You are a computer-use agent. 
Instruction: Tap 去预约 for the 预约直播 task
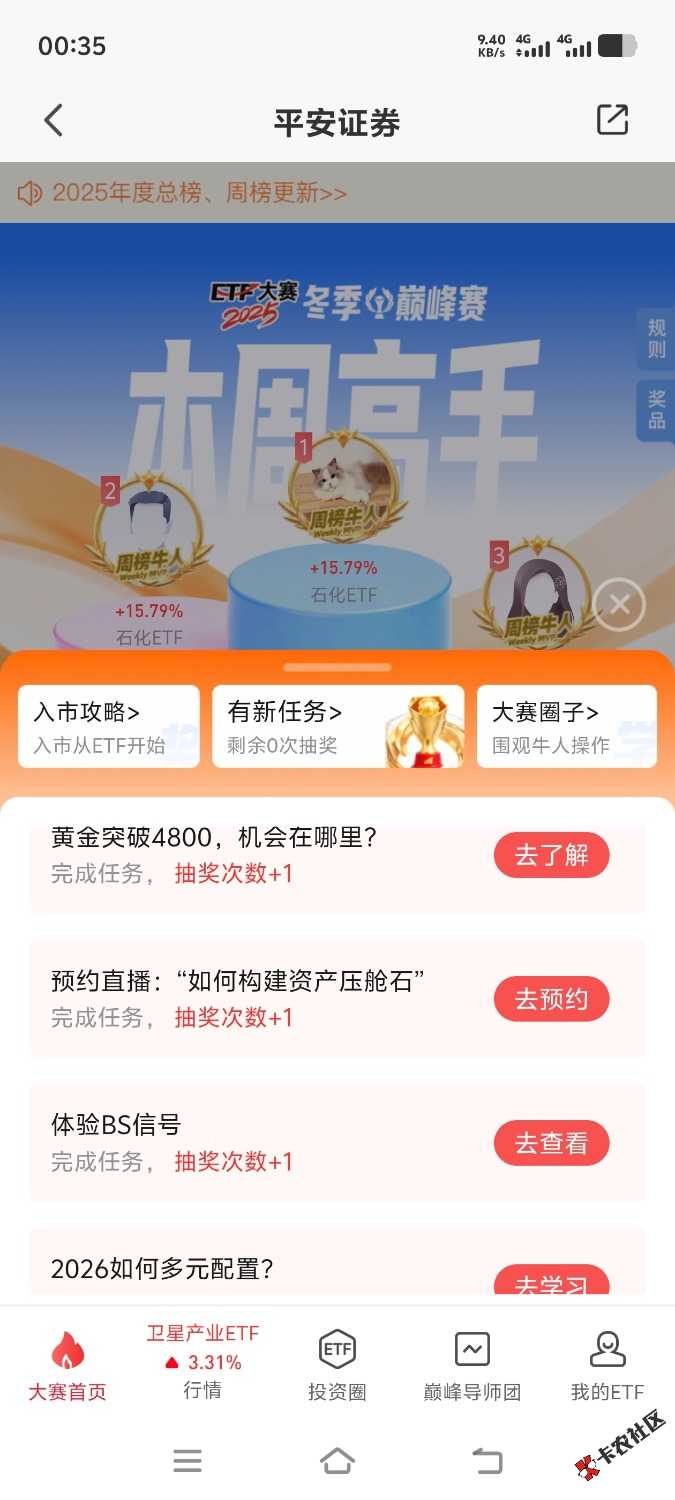(x=551, y=999)
